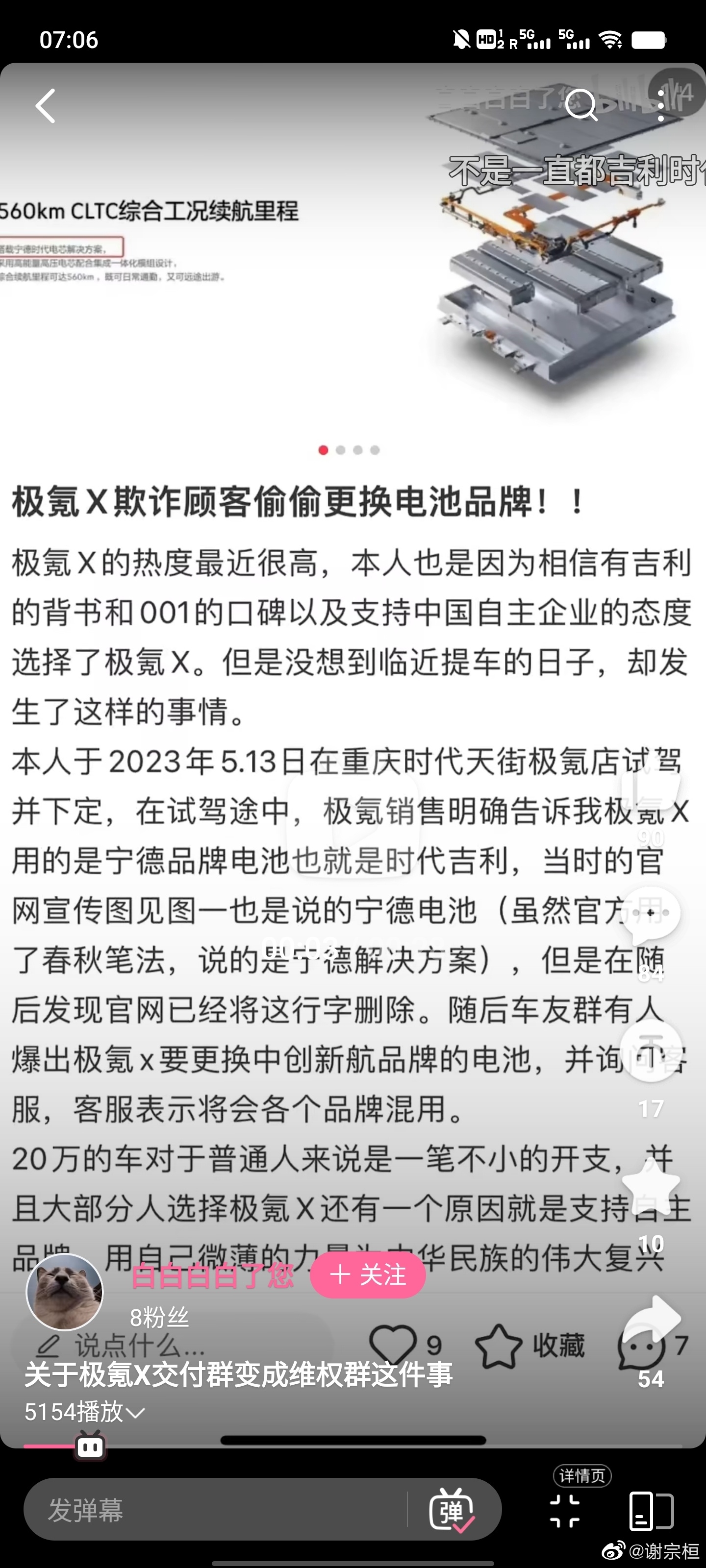This screenshot has width=706, height=1568.
Task: Go back using the top-left arrow
Action: tap(46, 106)
